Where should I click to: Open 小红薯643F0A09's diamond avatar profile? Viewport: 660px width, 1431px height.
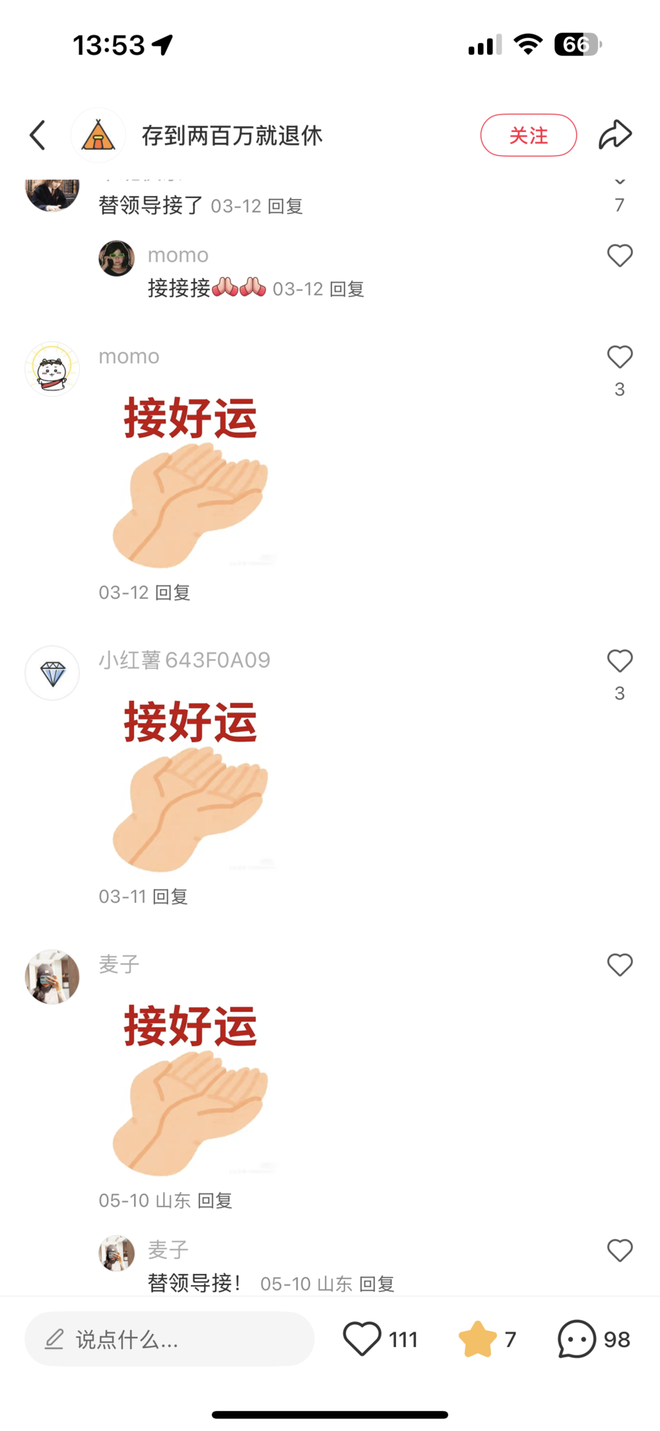(x=52, y=673)
